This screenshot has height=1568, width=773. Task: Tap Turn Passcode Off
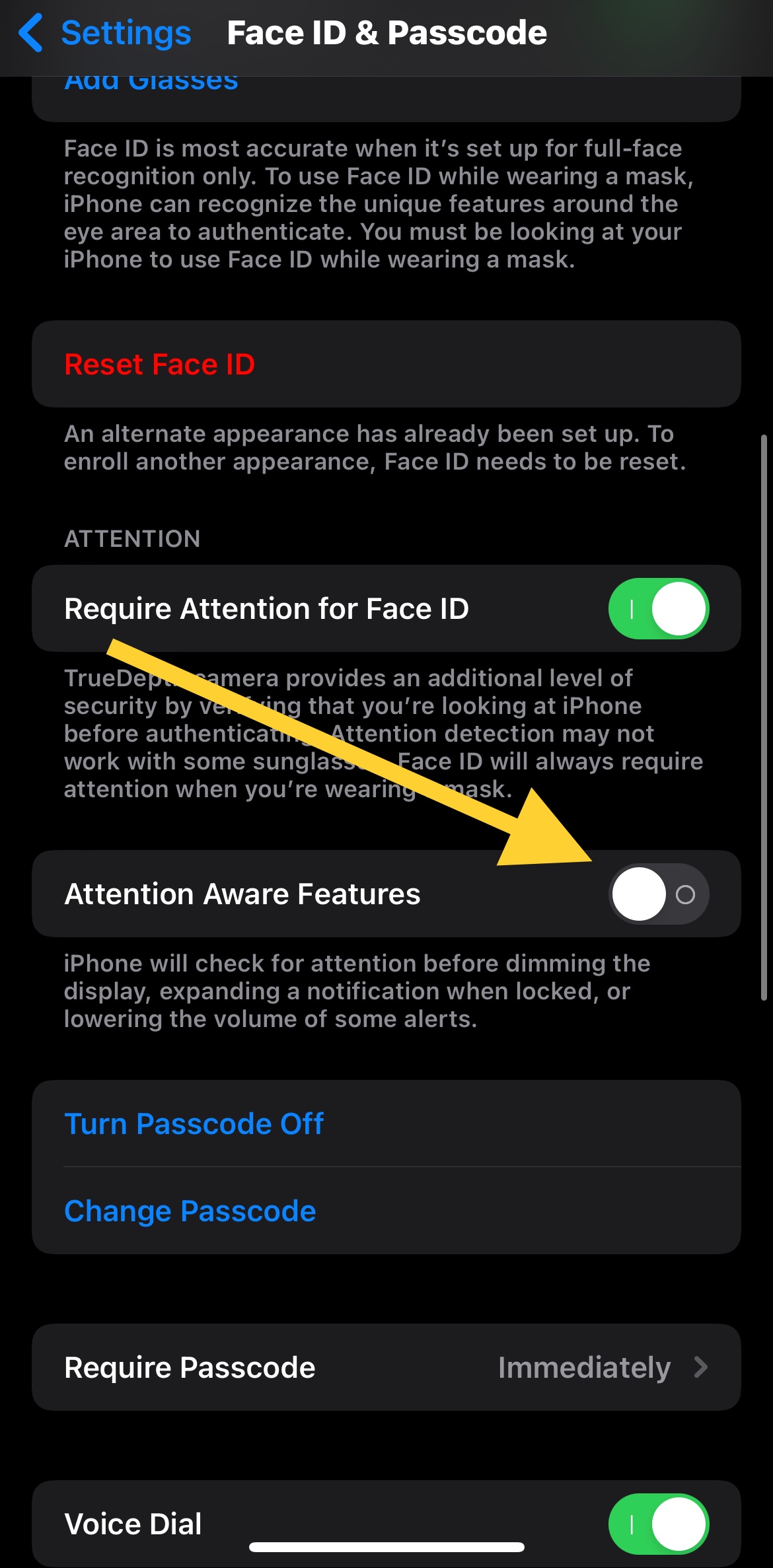[194, 1123]
